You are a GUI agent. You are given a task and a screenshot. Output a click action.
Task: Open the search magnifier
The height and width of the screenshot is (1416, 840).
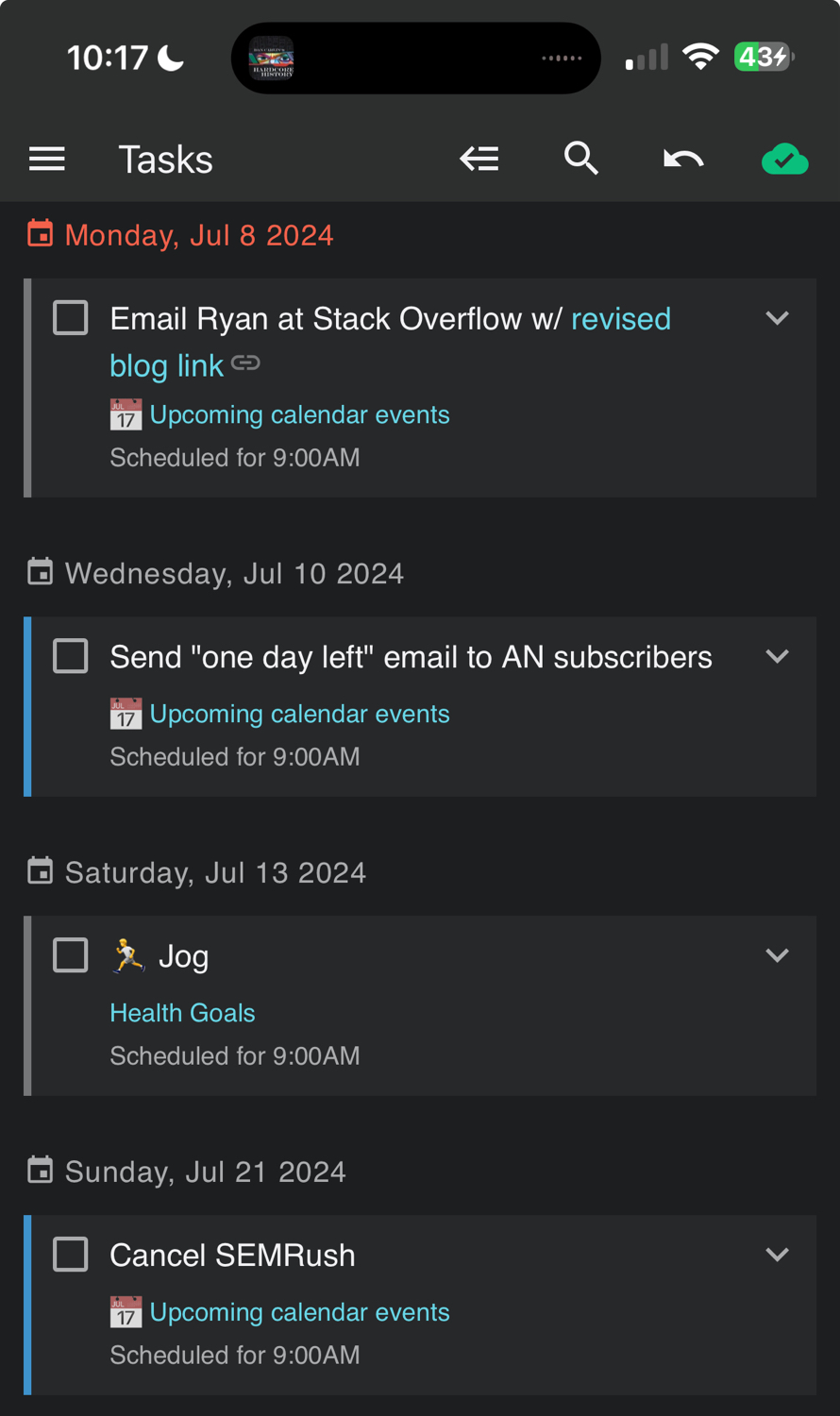pyautogui.click(x=581, y=159)
